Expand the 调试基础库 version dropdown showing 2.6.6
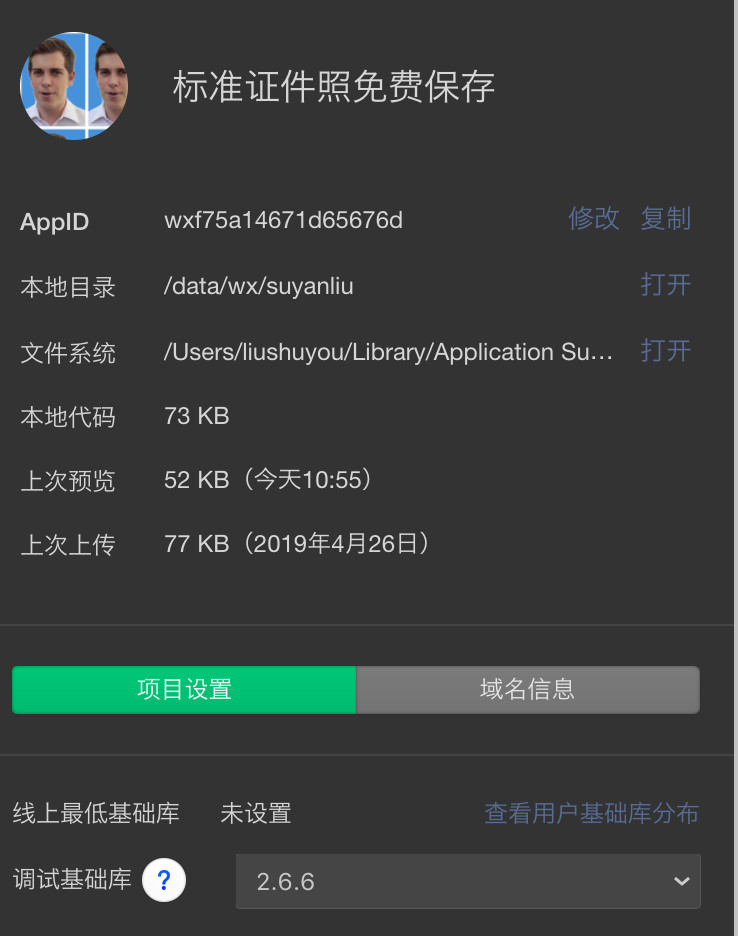 pos(468,881)
